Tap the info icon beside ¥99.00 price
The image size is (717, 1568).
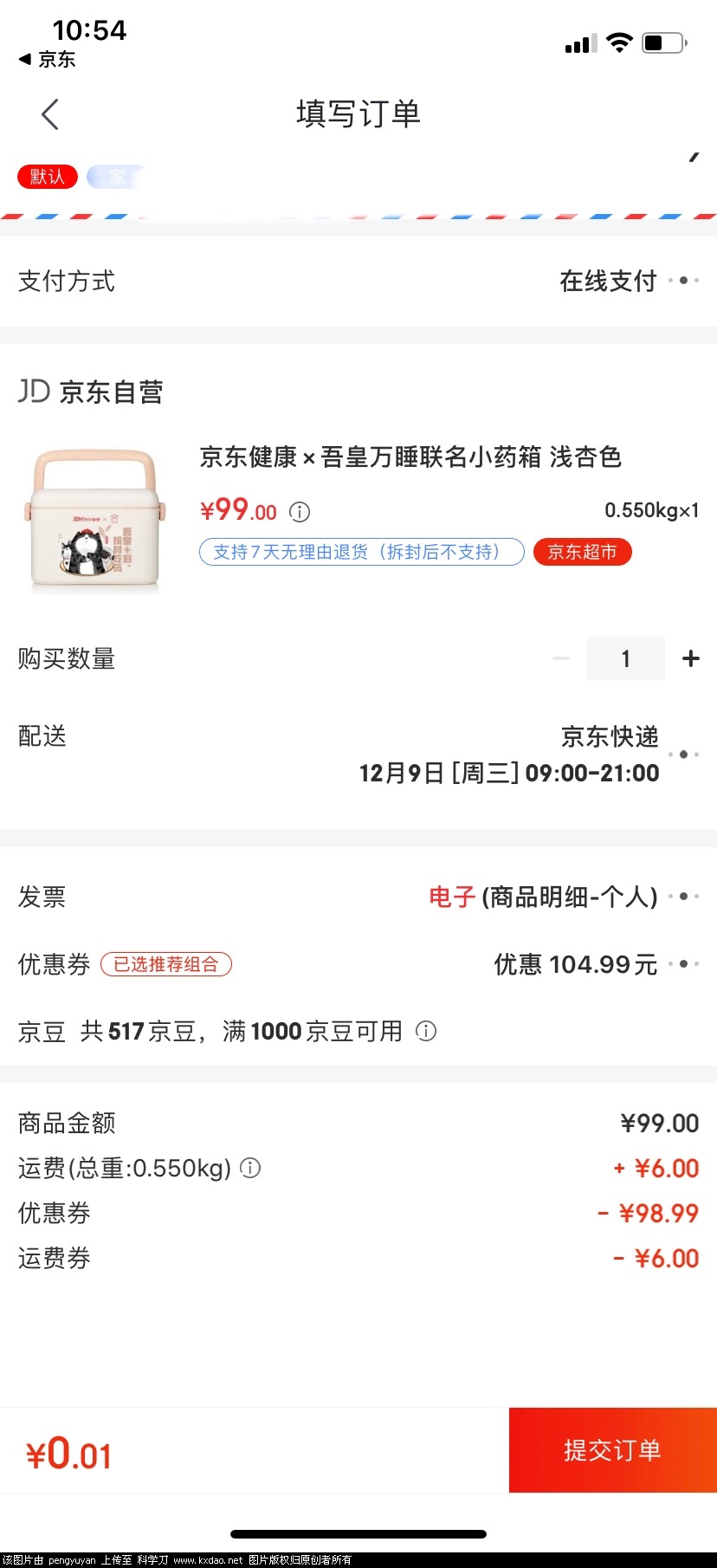(x=300, y=512)
